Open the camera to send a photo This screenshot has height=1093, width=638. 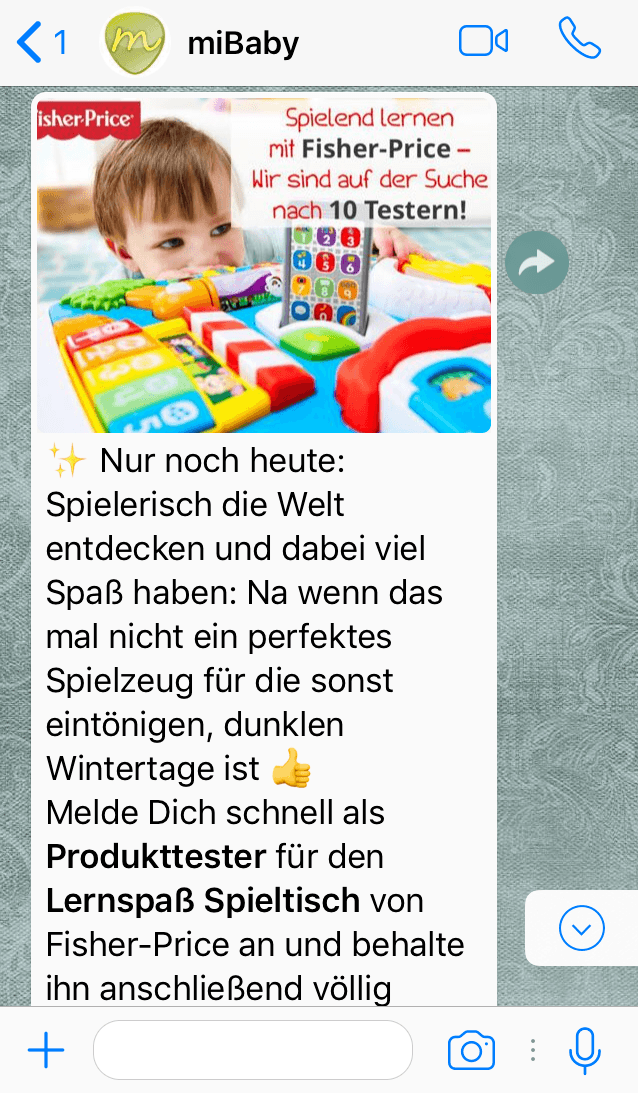pos(471,1050)
